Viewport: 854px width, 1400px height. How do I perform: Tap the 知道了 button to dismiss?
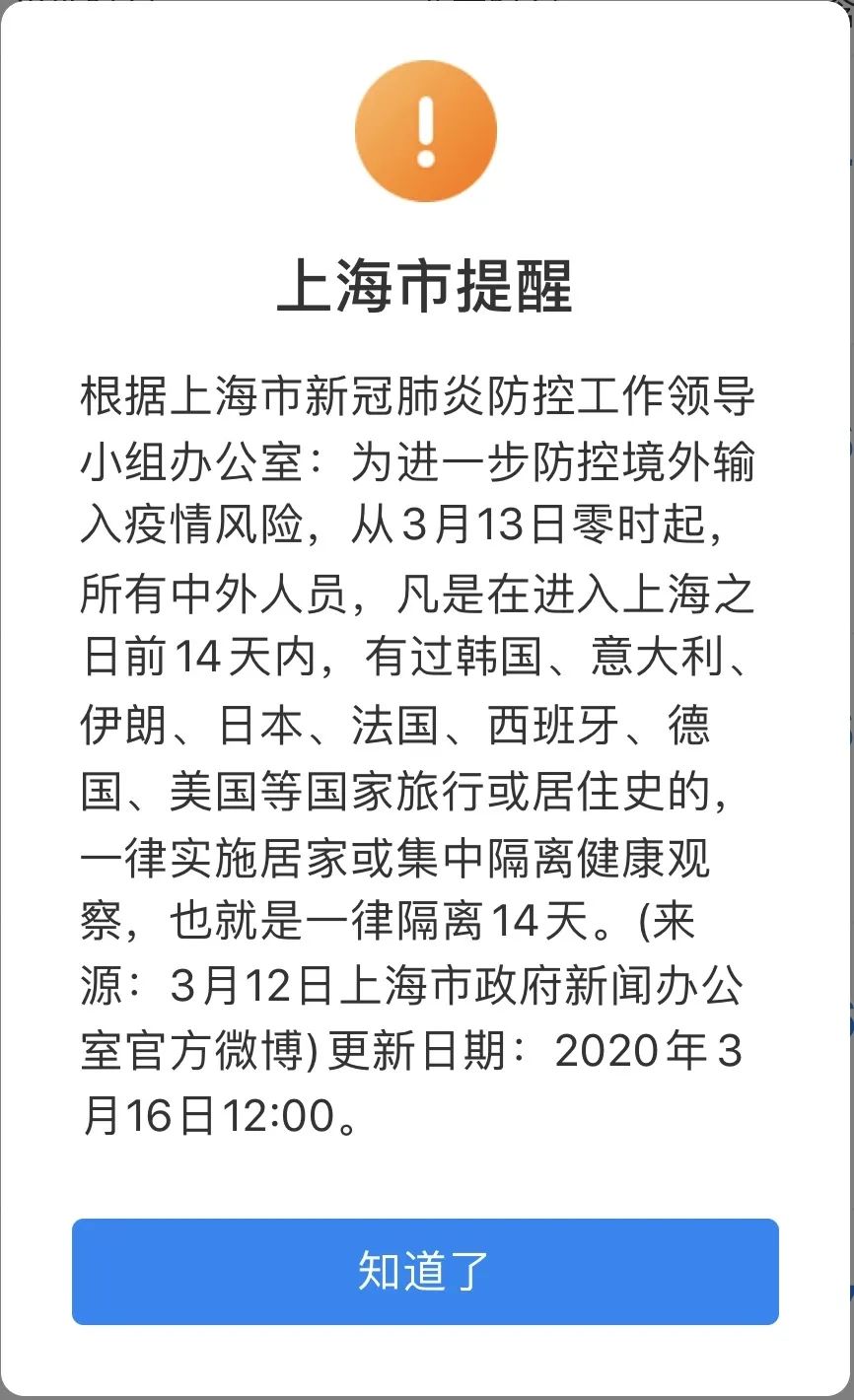pyautogui.click(x=425, y=1271)
